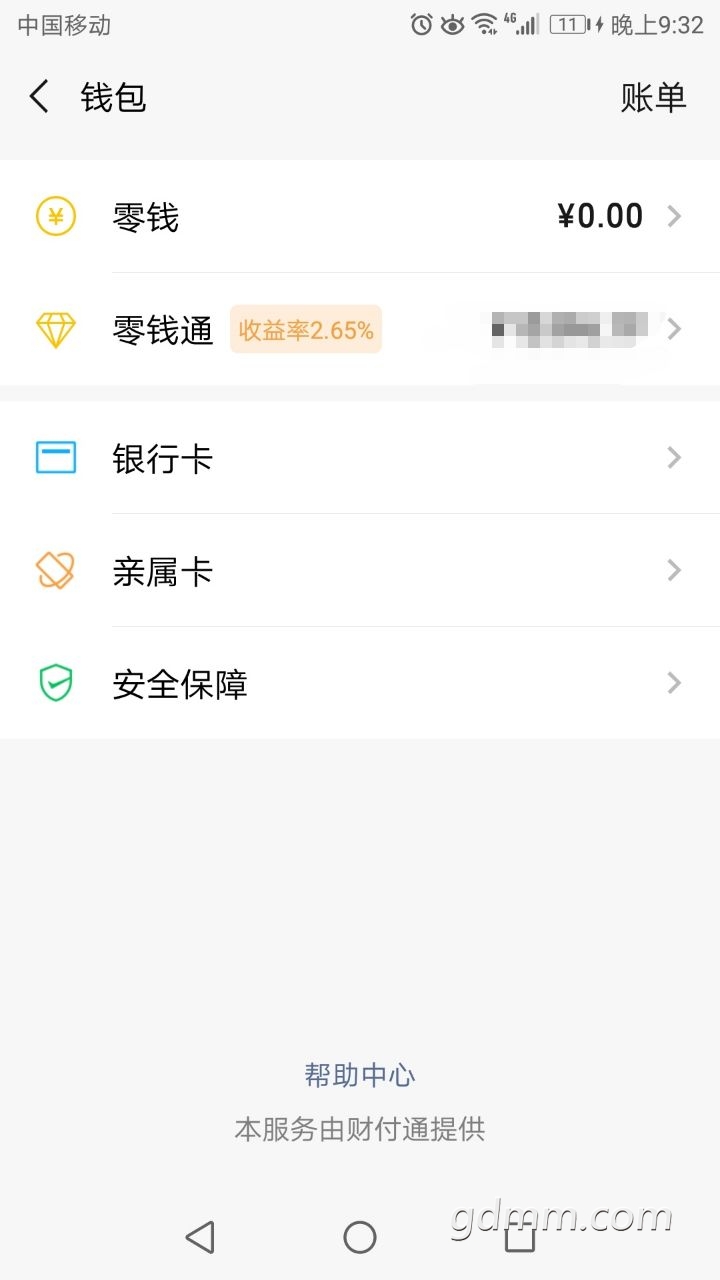Viewport: 720px width, 1280px height.
Task: Open the 亲属卡 row
Action: pos(360,571)
